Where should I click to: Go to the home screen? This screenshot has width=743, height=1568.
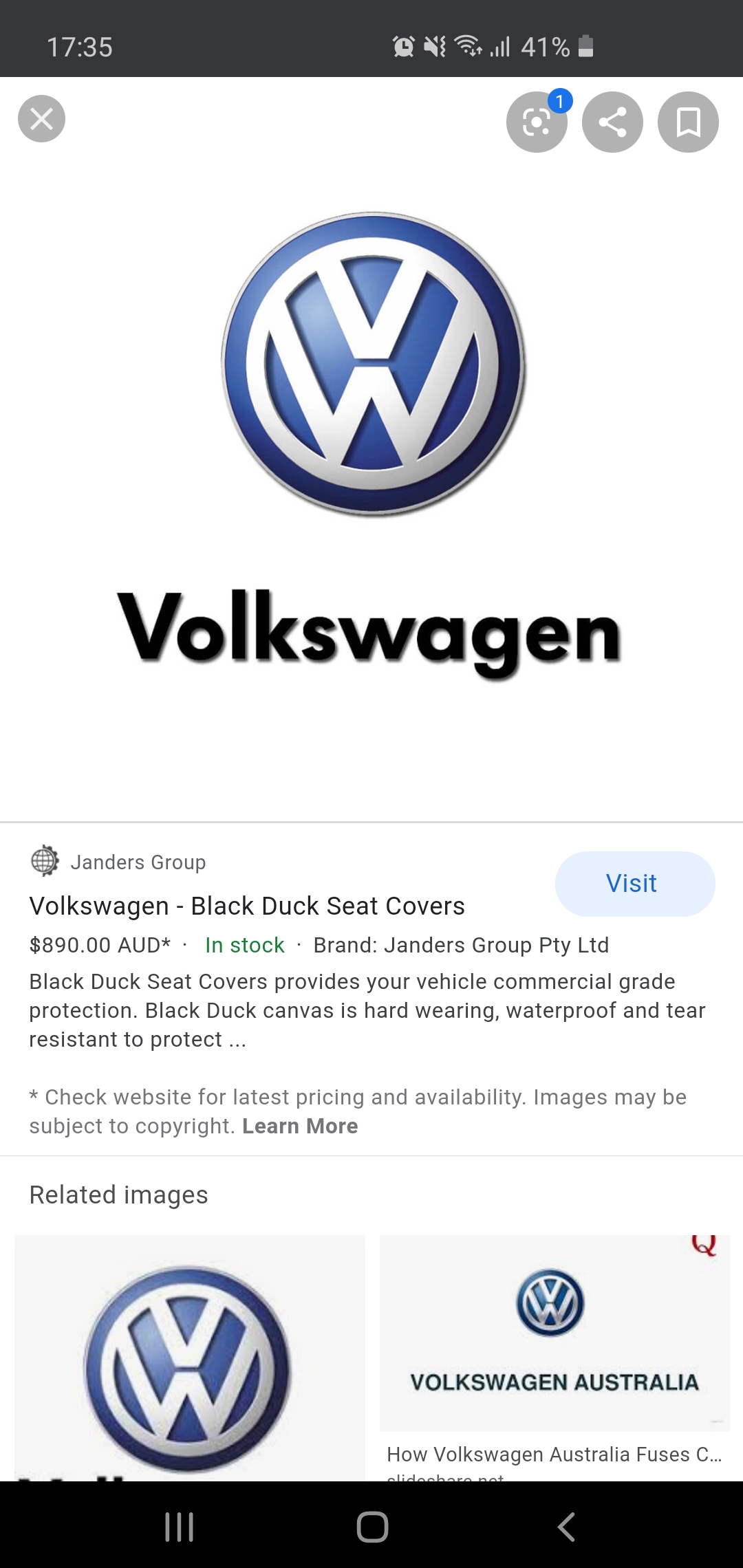tap(372, 1527)
